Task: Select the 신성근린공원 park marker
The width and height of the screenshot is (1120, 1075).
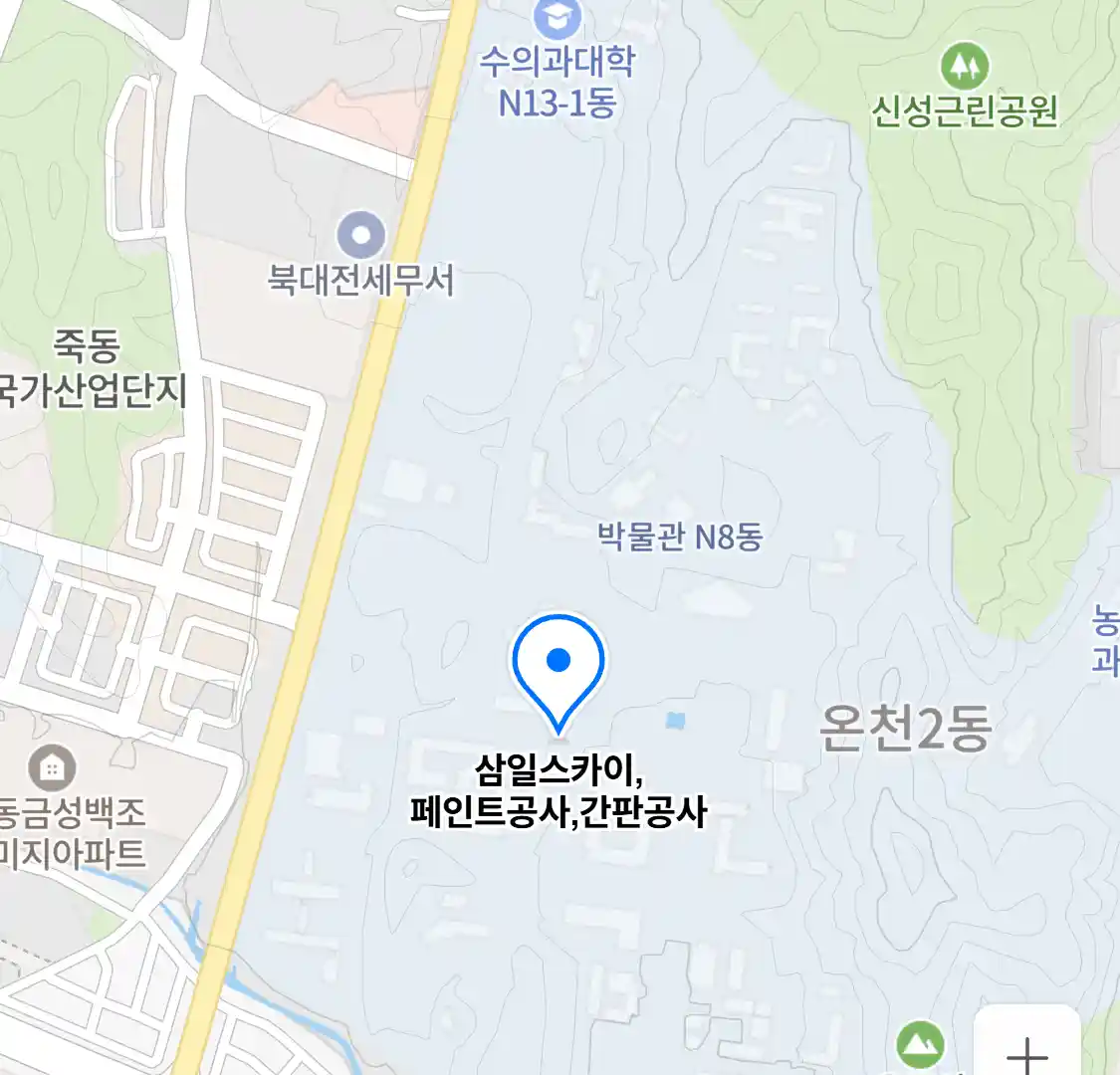Action: click(x=964, y=67)
